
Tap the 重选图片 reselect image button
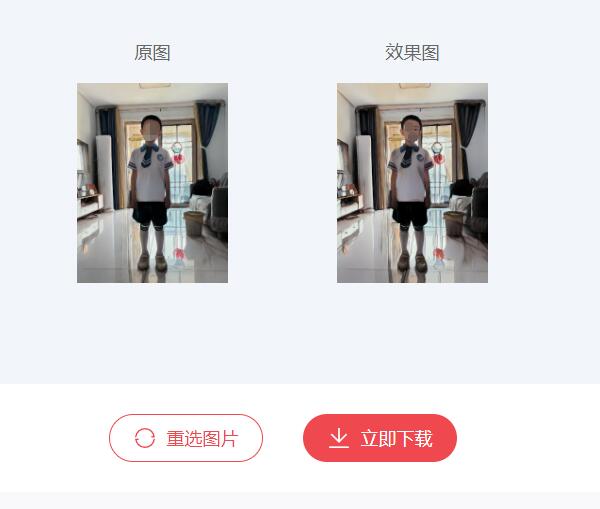tap(186, 438)
